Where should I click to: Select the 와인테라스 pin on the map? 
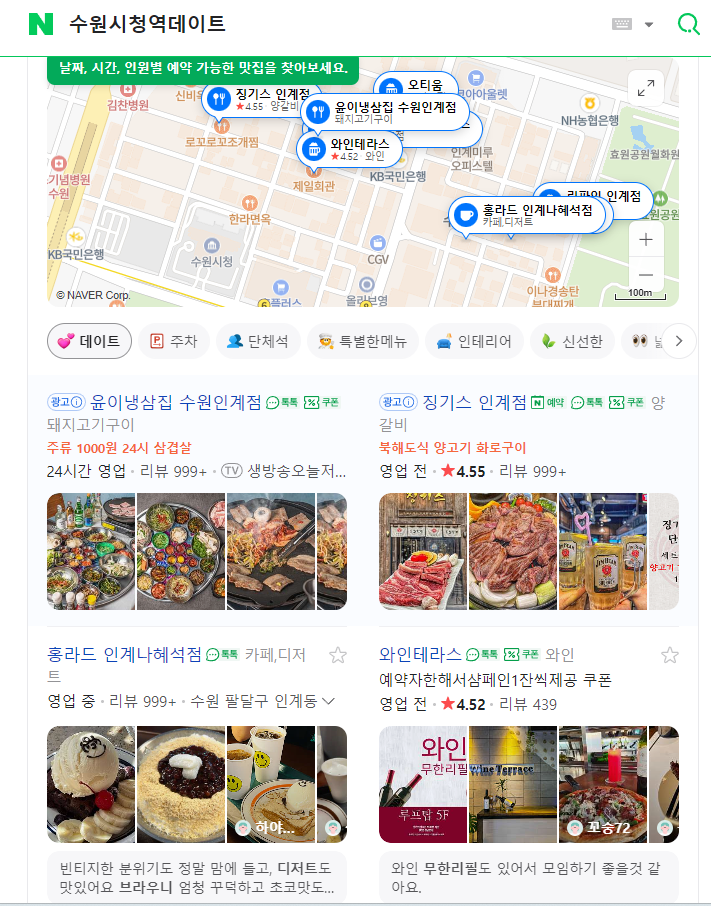[315, 150]
